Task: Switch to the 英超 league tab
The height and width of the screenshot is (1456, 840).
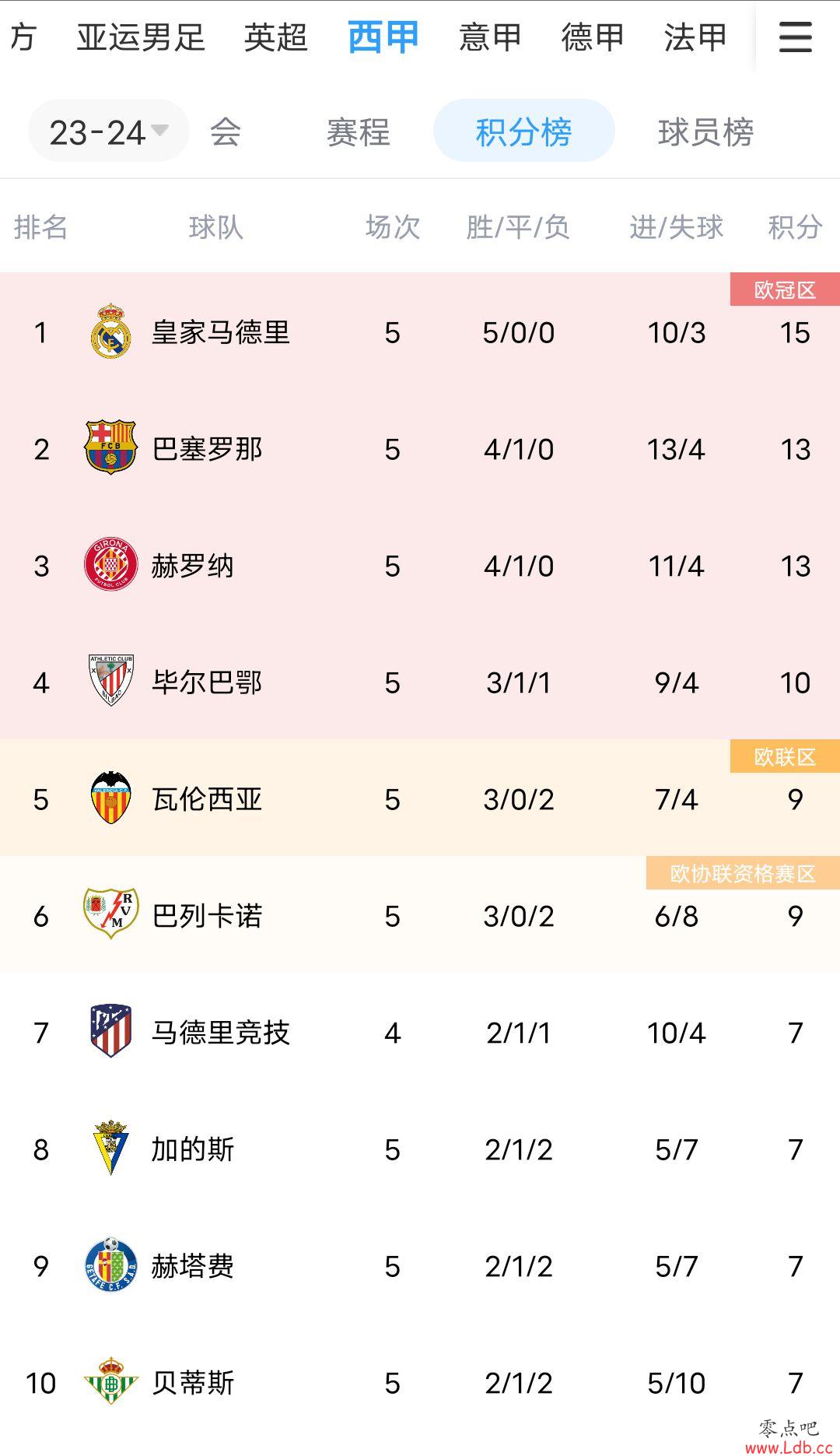Action: pos(276,37)
